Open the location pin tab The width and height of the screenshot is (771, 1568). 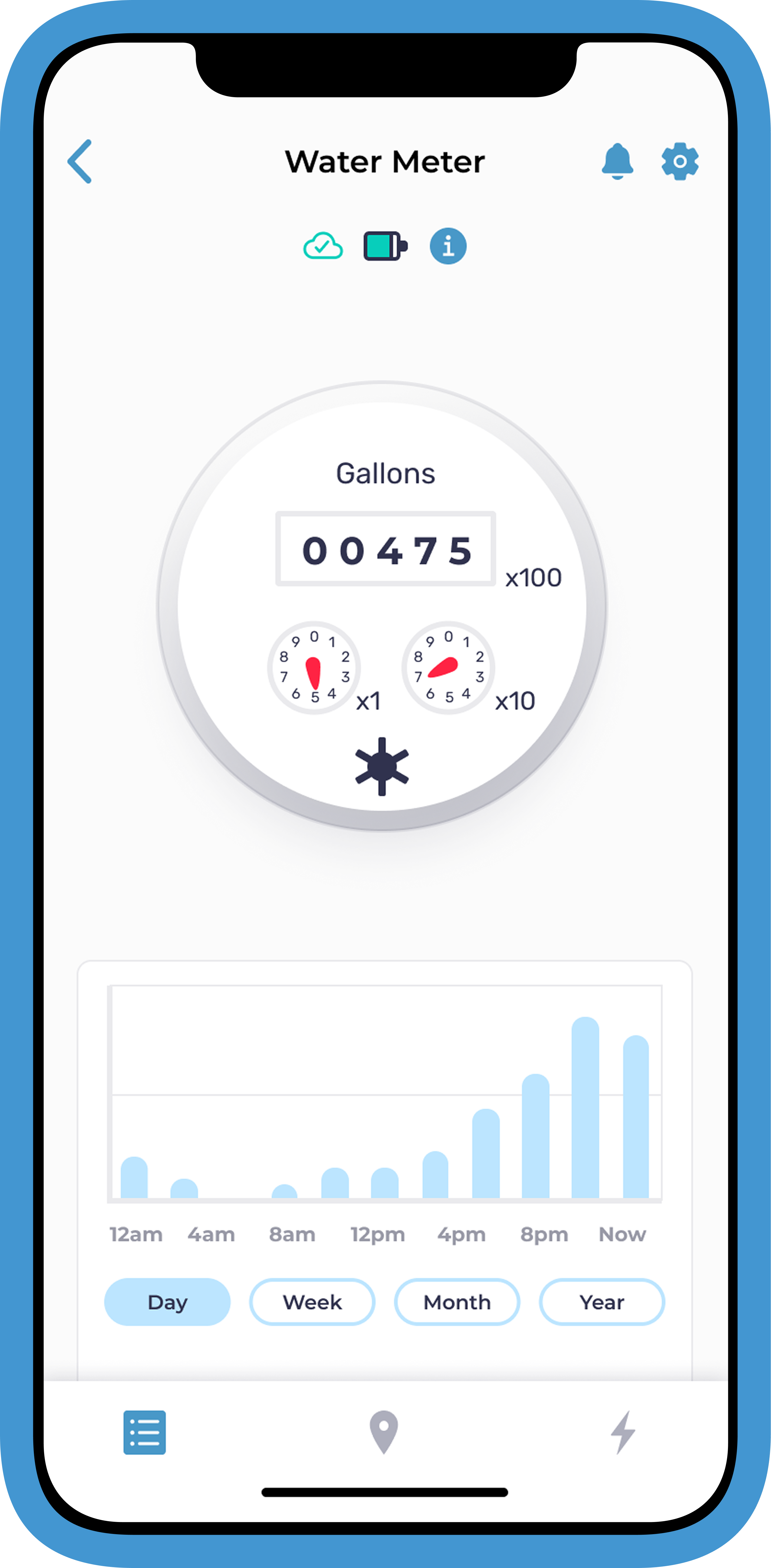(384, 1432)
